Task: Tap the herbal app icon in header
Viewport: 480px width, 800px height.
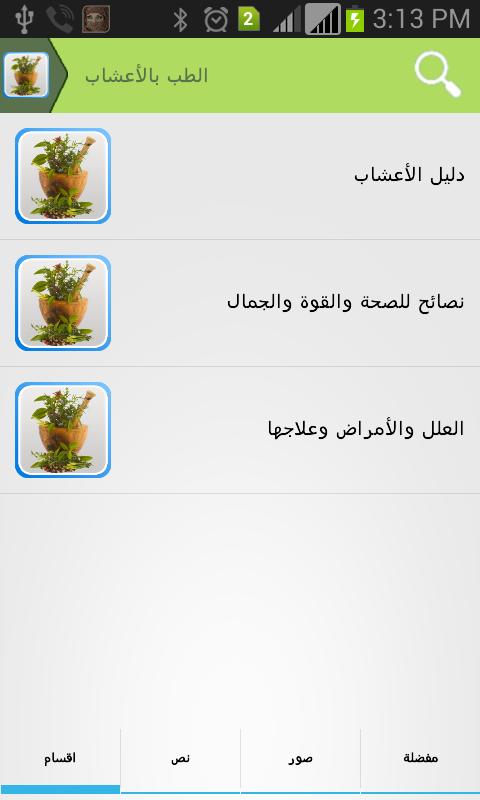Action: [26, 75]
